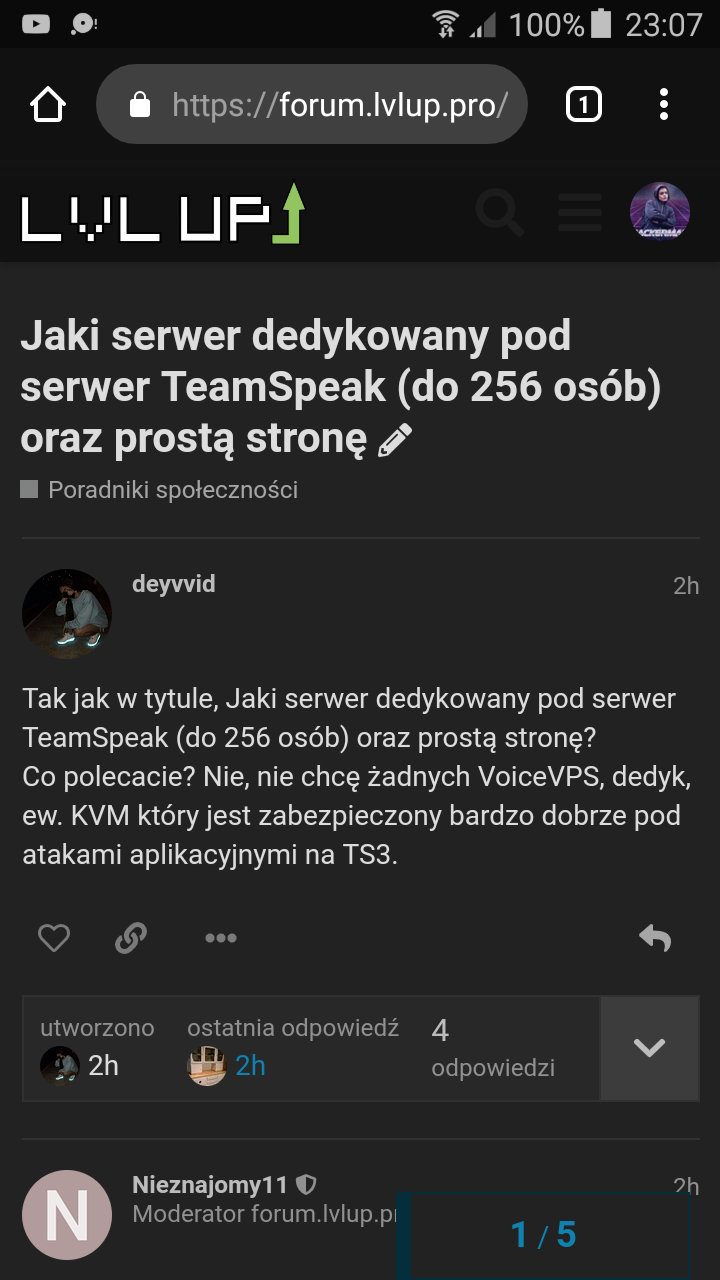The height and width of the screenshot is (1280, 720).
Task: Copy share link for deyvvid's post
Action: tap(131, 937)
